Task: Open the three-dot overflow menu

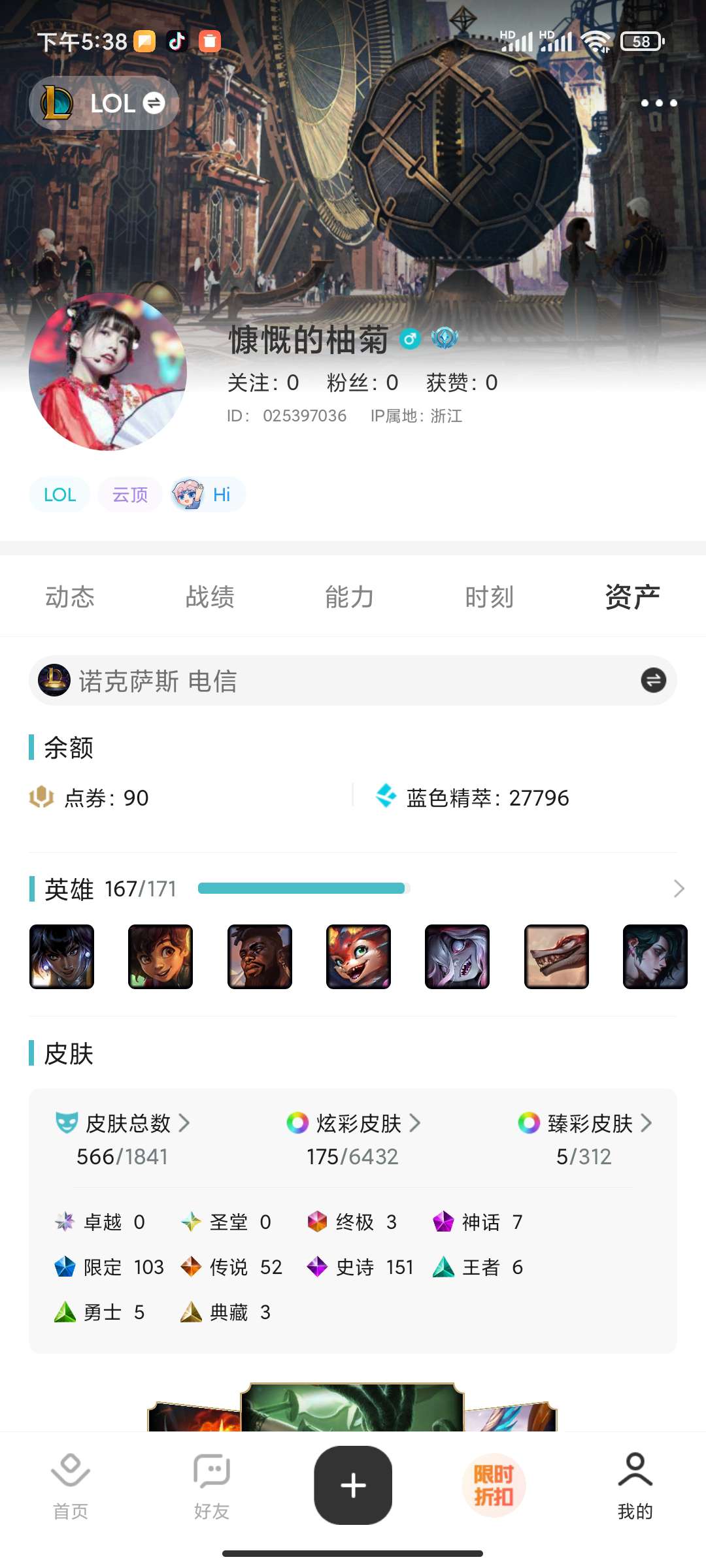Action: [658, 103]
